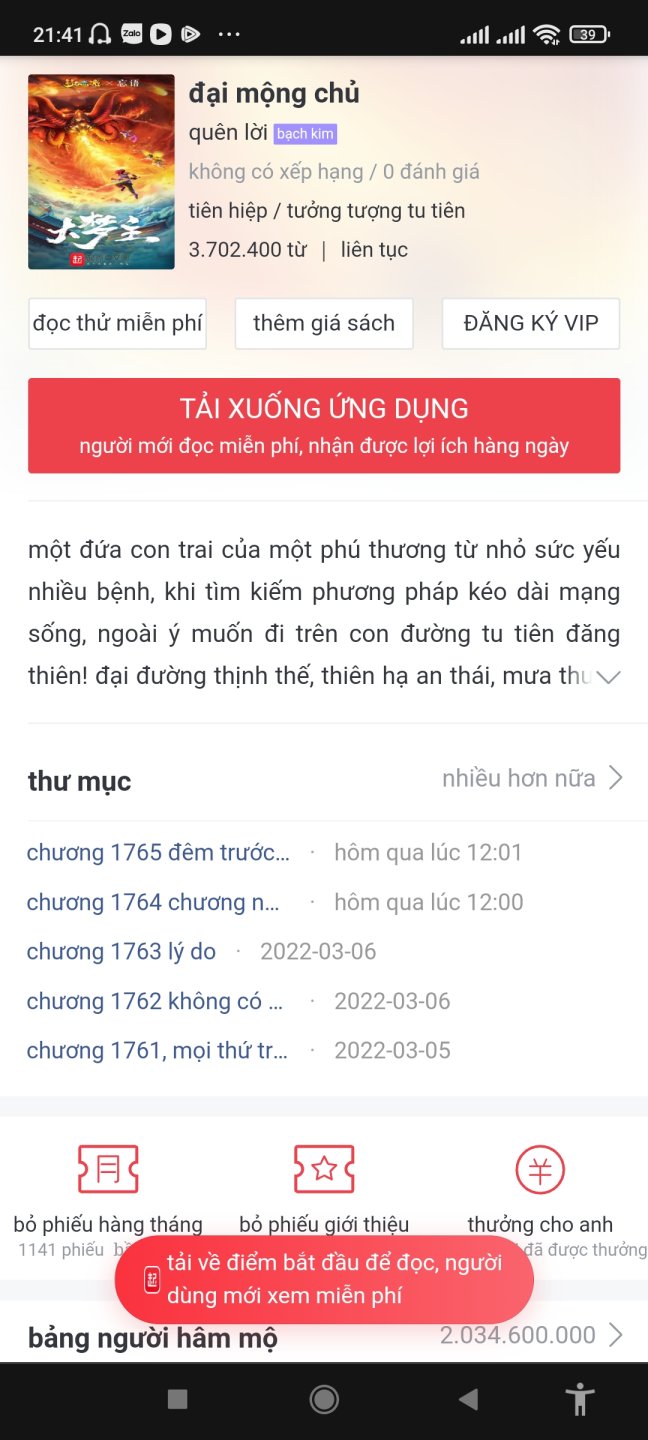This screenshot has width=648, height=1440.
Task: Tap bỏ phiếu hàng tháng ticket
Action: (x=108, y=1169)
